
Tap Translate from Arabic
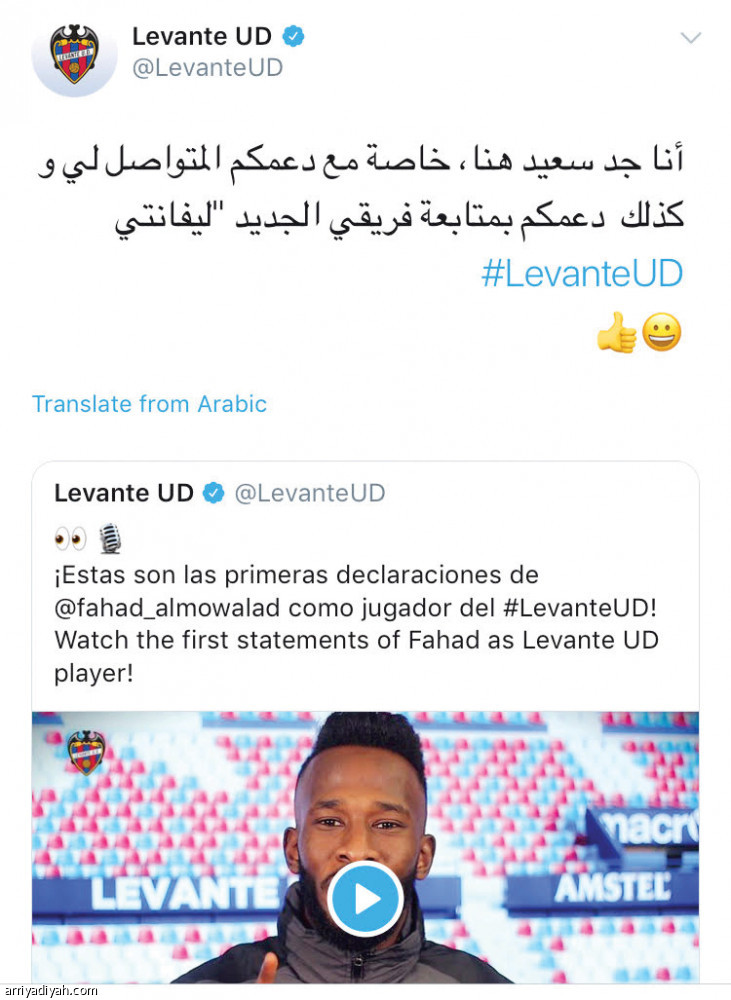coord(149,404)
